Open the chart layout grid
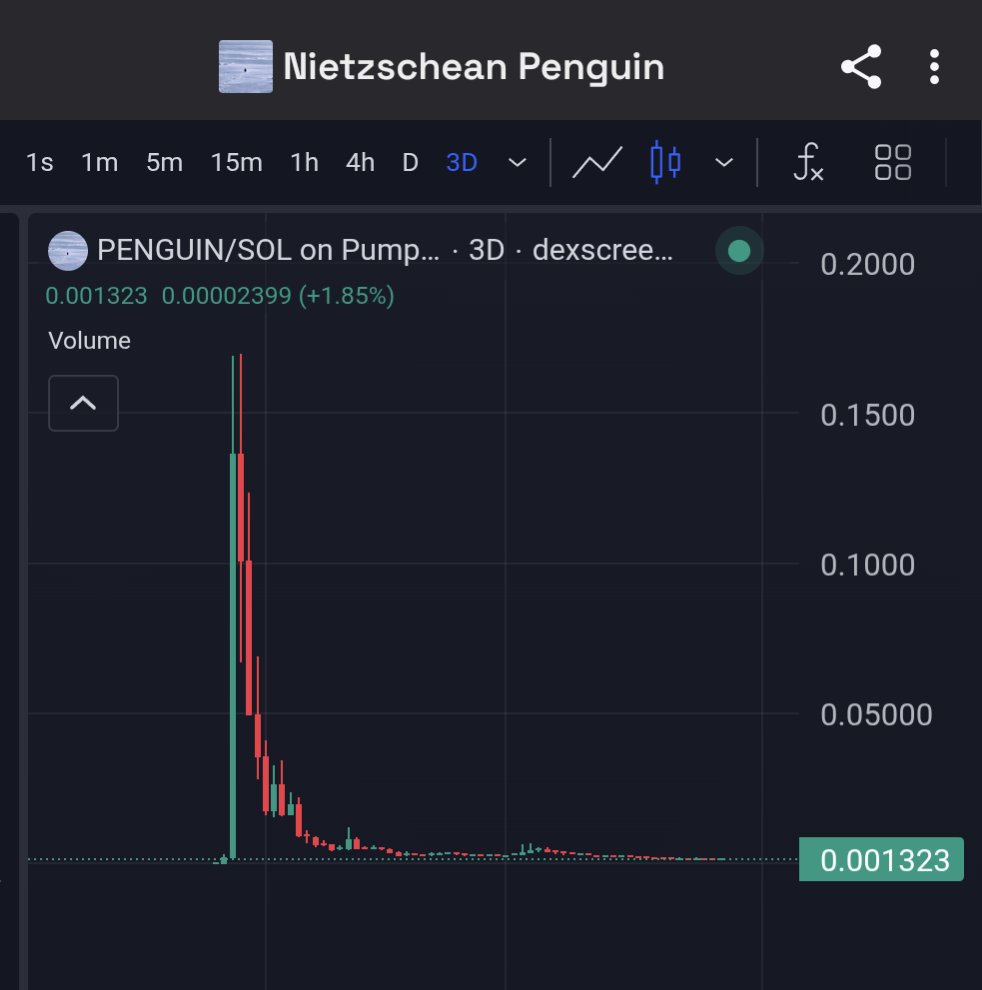The height and width of the screenshot is (990, 982). 892,162
